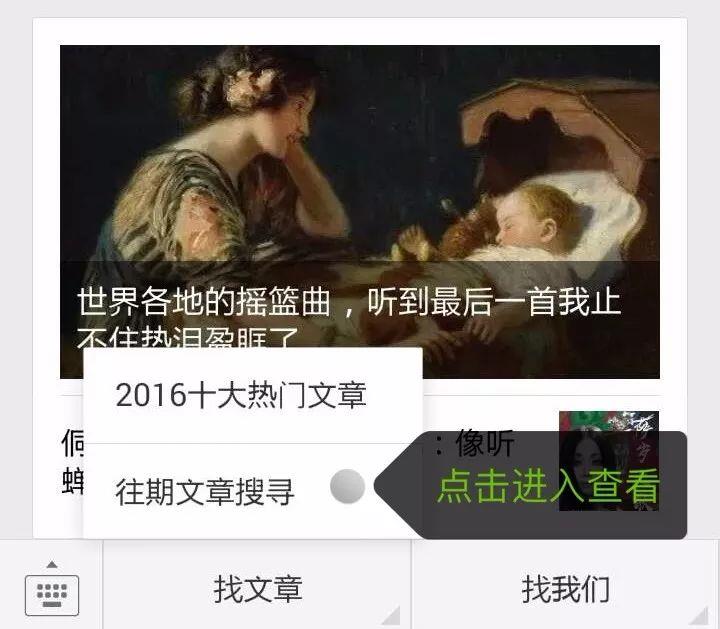Tap the 找文章 bottom menu
The height and width of the screenshot is (629, 720).
tap(257, 589)
